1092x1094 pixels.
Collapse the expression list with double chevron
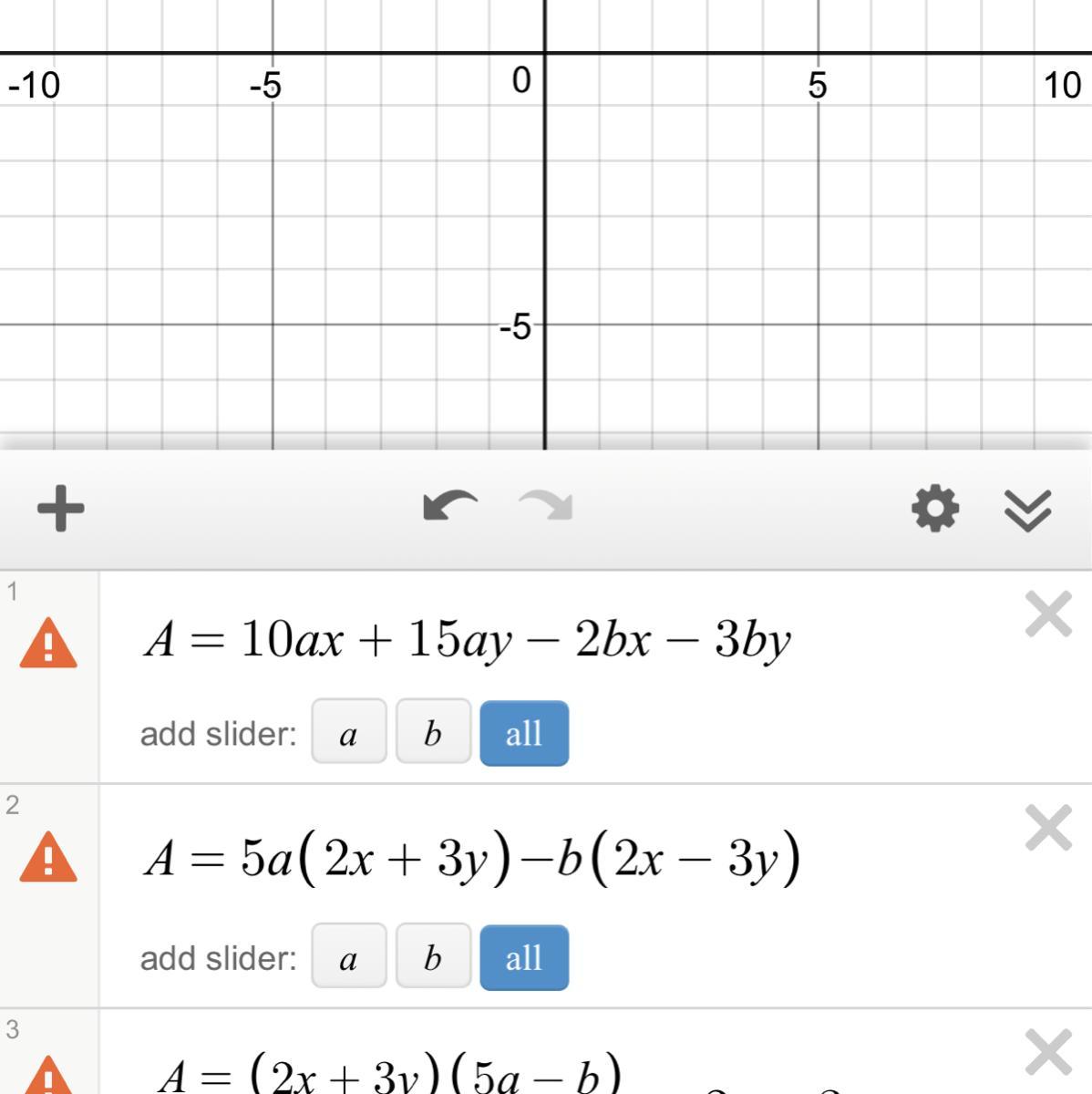click(x=1027, y=509)
